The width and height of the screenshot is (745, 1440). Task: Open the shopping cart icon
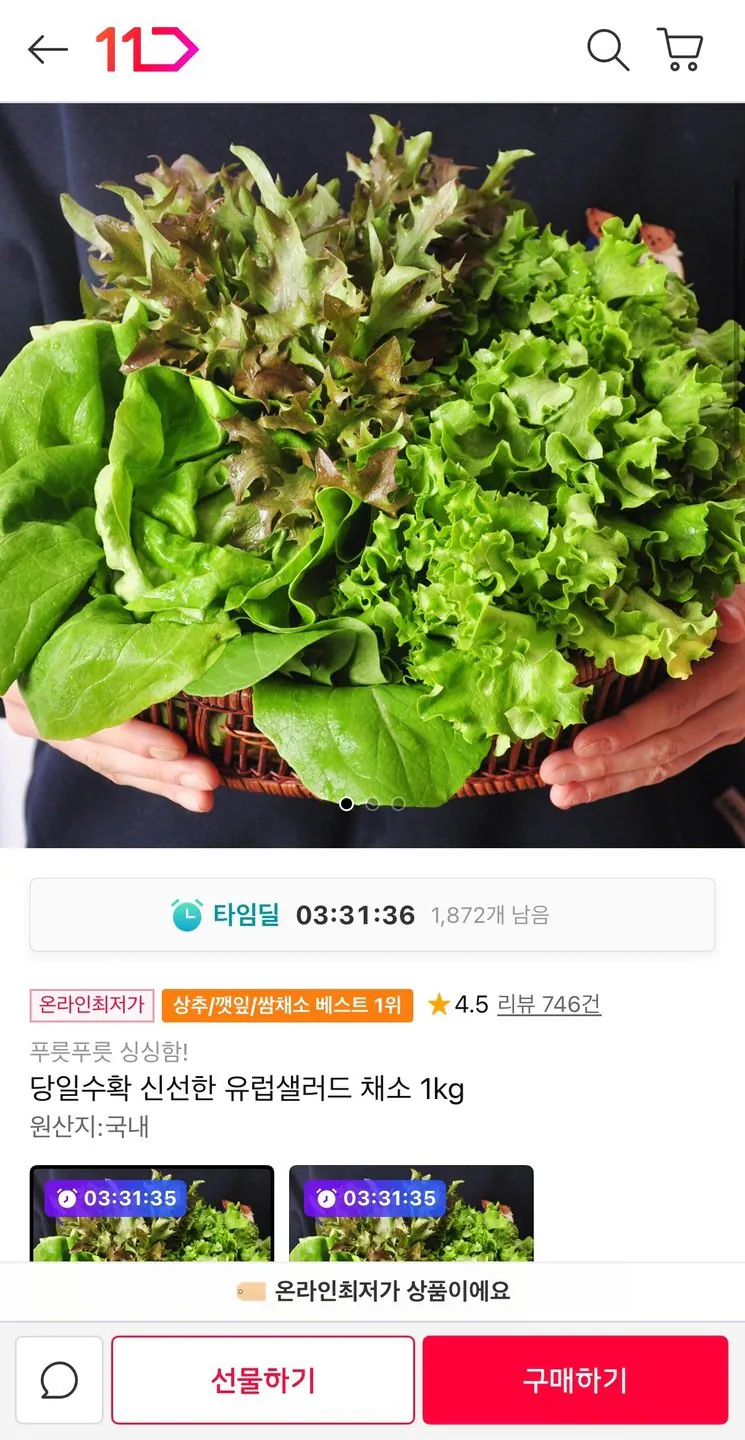pyautogui.click(x=681, y=50)
